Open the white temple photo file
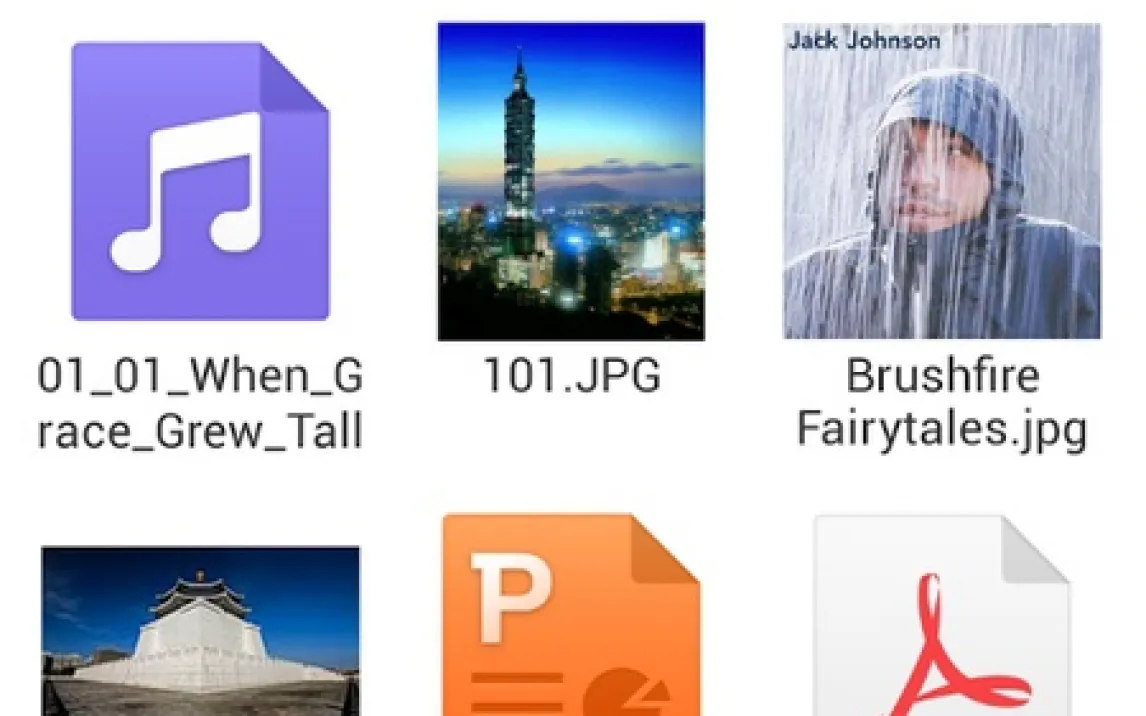The width and height of the screenshot is (1146, 716). tap(200, 630)
